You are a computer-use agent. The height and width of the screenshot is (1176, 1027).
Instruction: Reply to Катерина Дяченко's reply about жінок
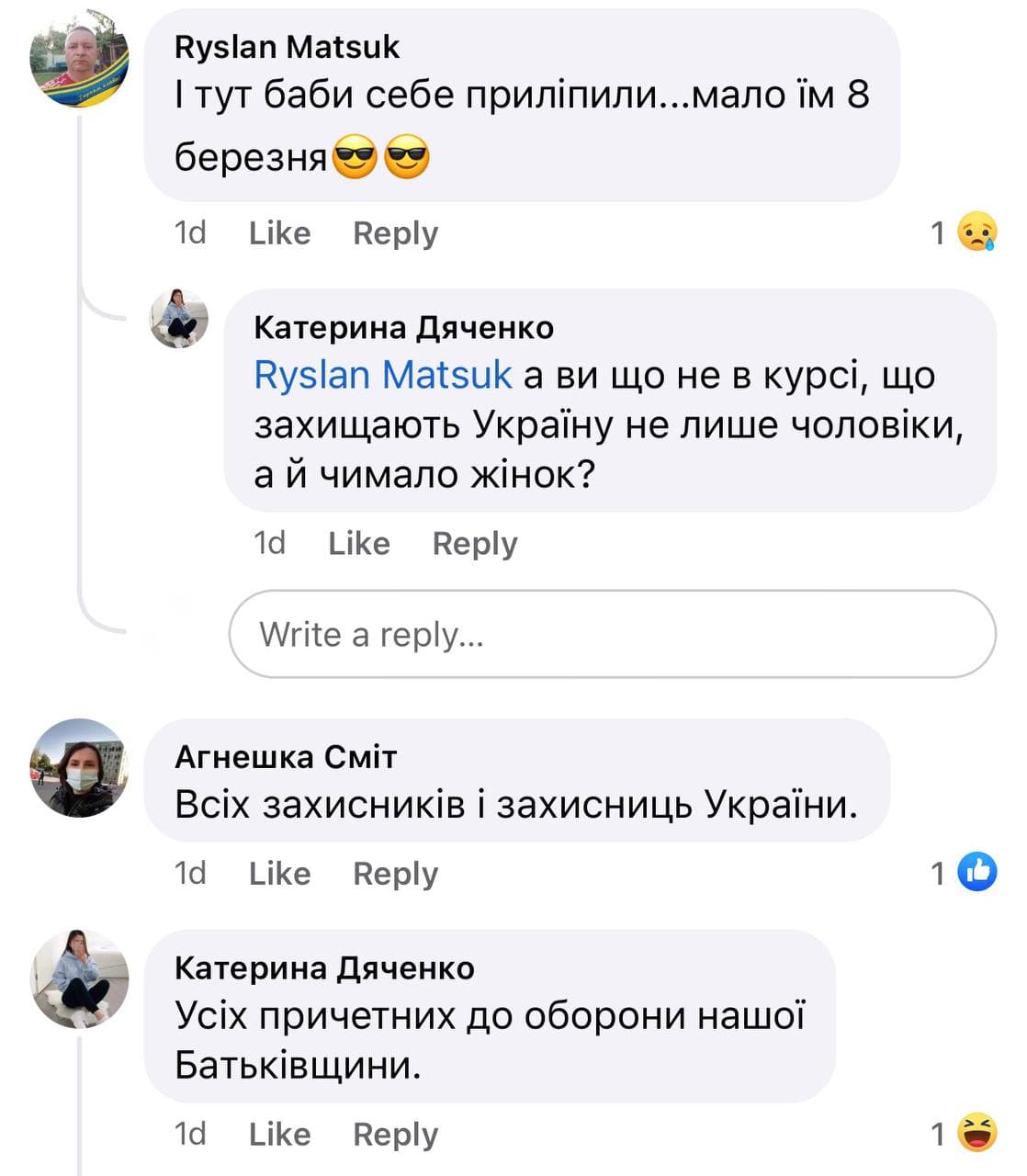[474, 544]
